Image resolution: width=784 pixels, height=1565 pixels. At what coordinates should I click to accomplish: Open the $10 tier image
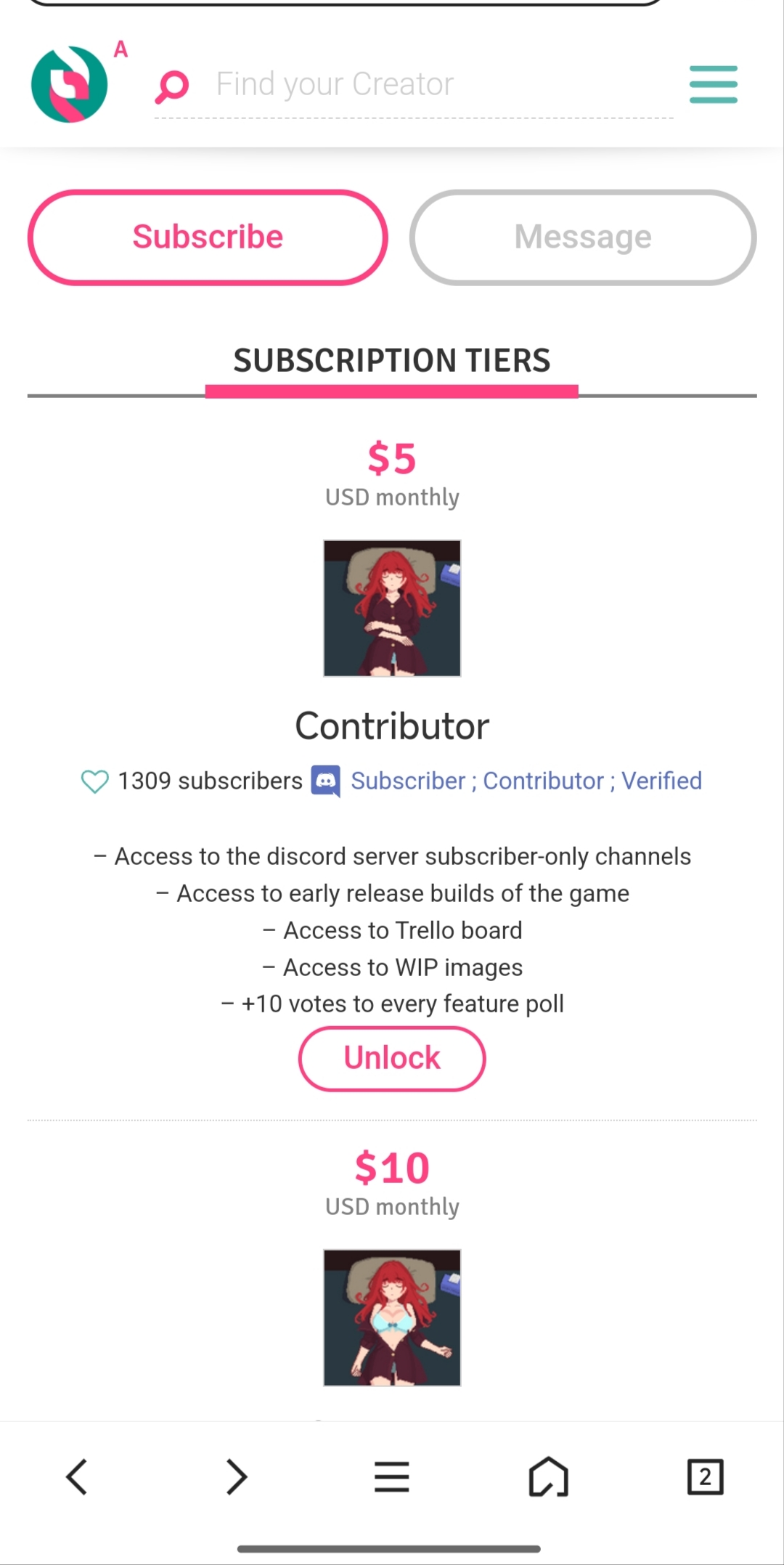[392, 1317]
